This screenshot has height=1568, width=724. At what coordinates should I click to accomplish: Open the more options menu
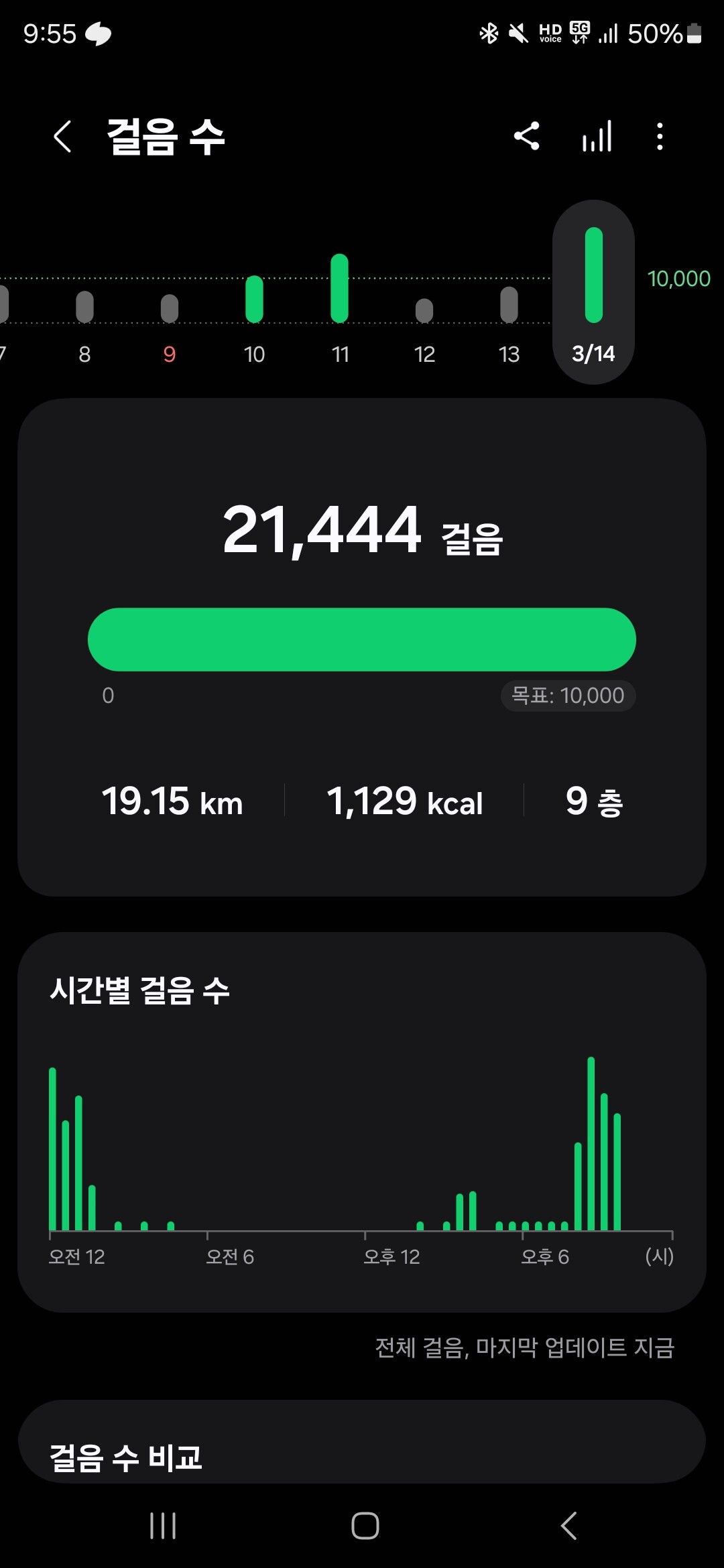coord(660,136)
